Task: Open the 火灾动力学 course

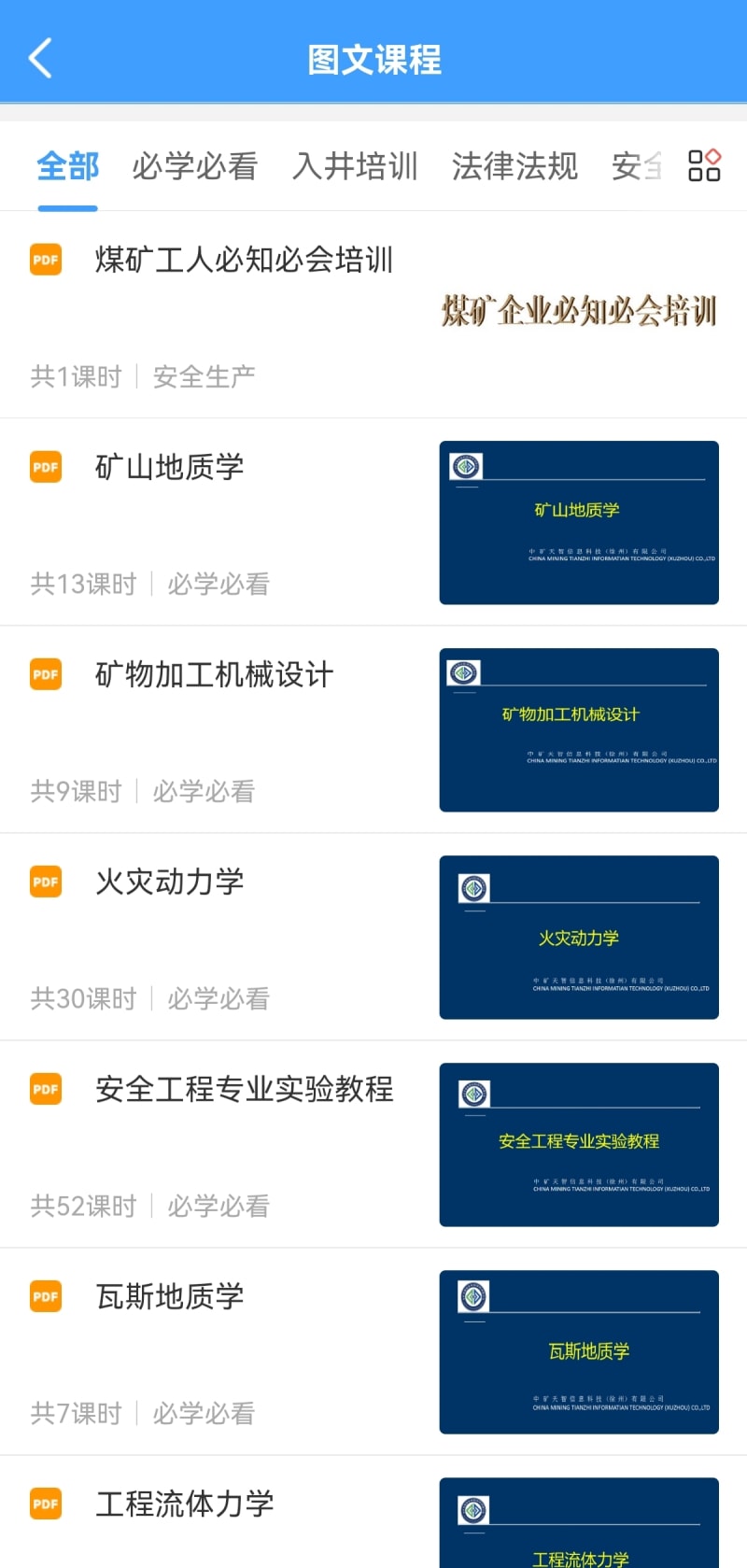Action: pos(169,882)
